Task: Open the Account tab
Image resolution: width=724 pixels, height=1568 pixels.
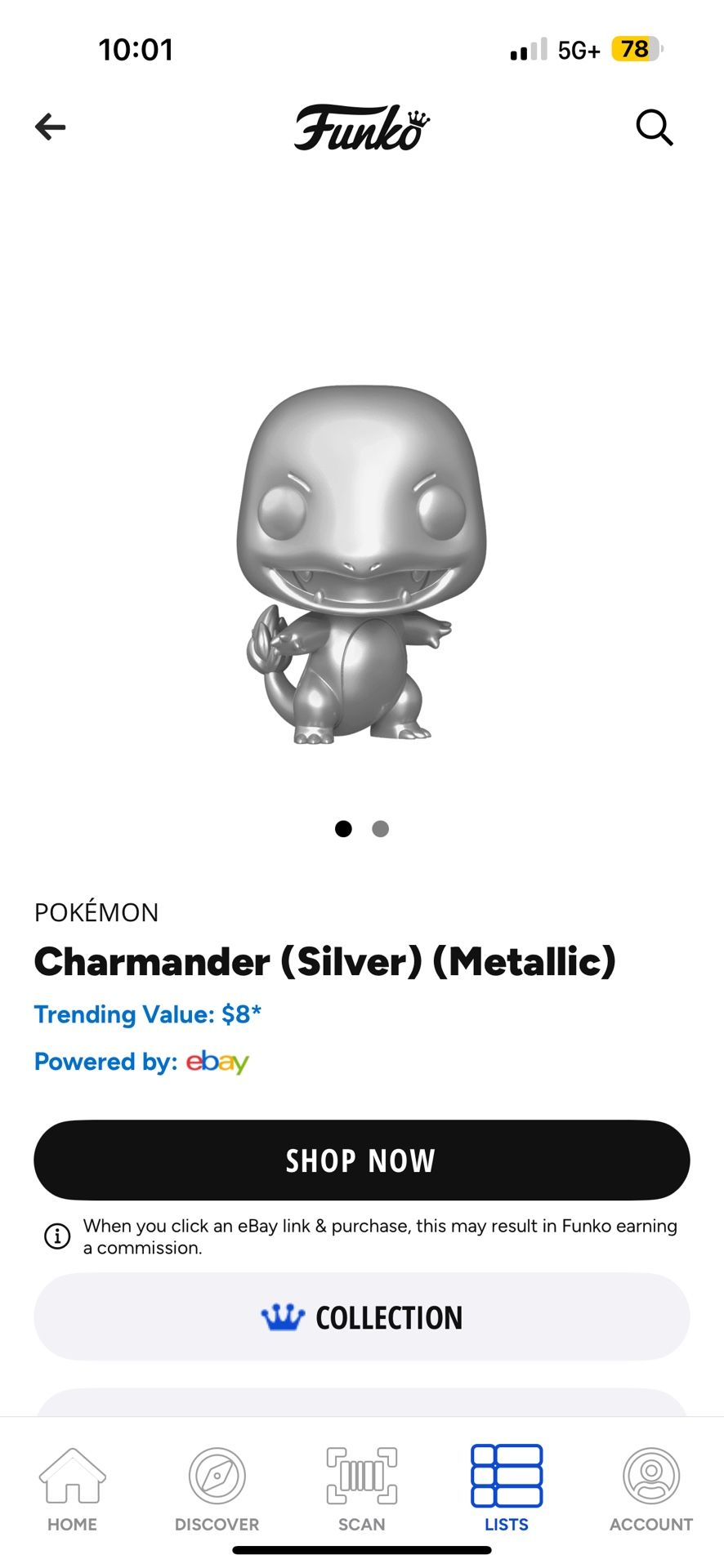Action: (651, 1489)
